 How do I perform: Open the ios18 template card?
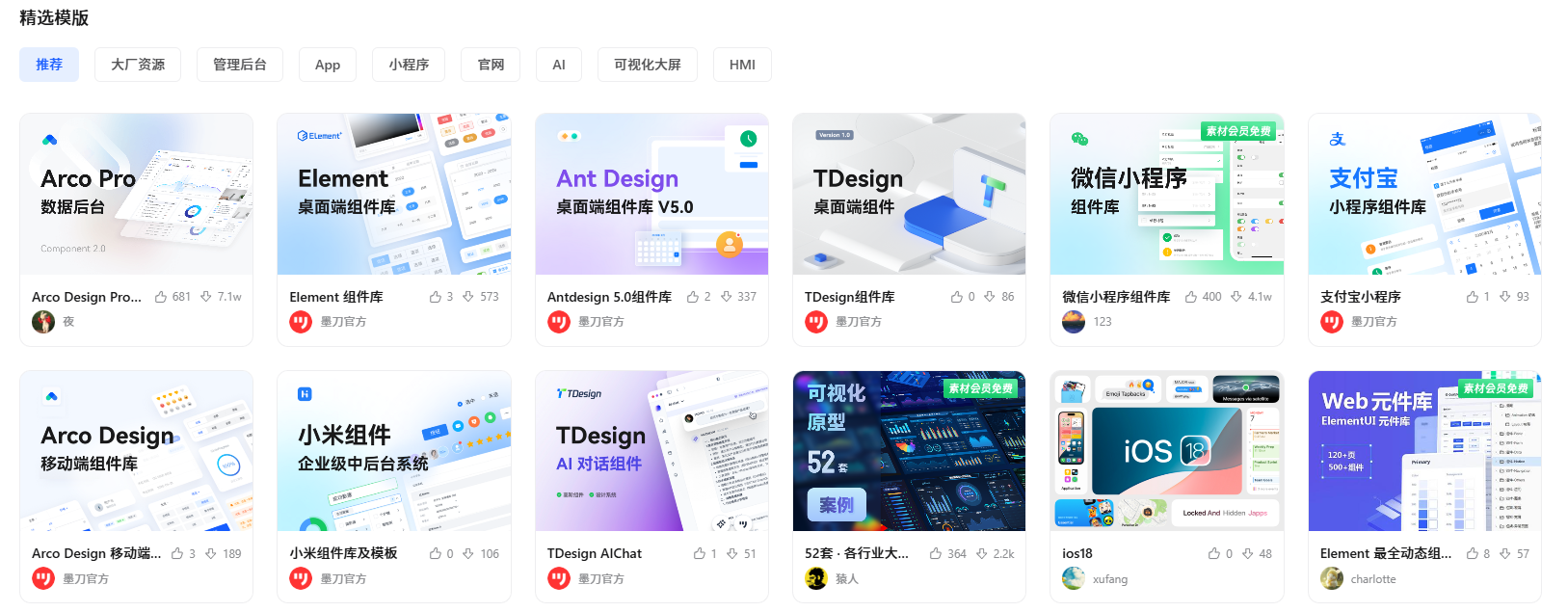pos(1166,451)
